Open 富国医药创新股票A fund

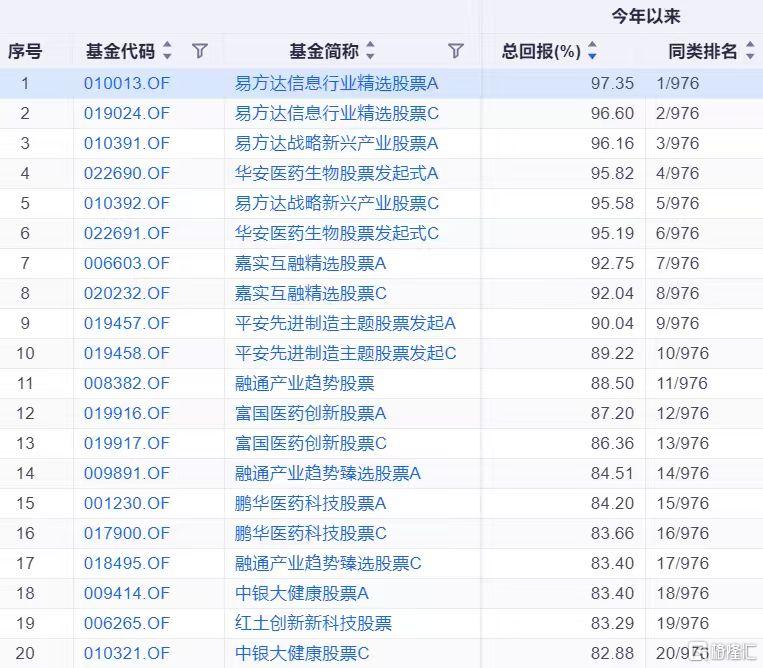[x=311, y=413]
